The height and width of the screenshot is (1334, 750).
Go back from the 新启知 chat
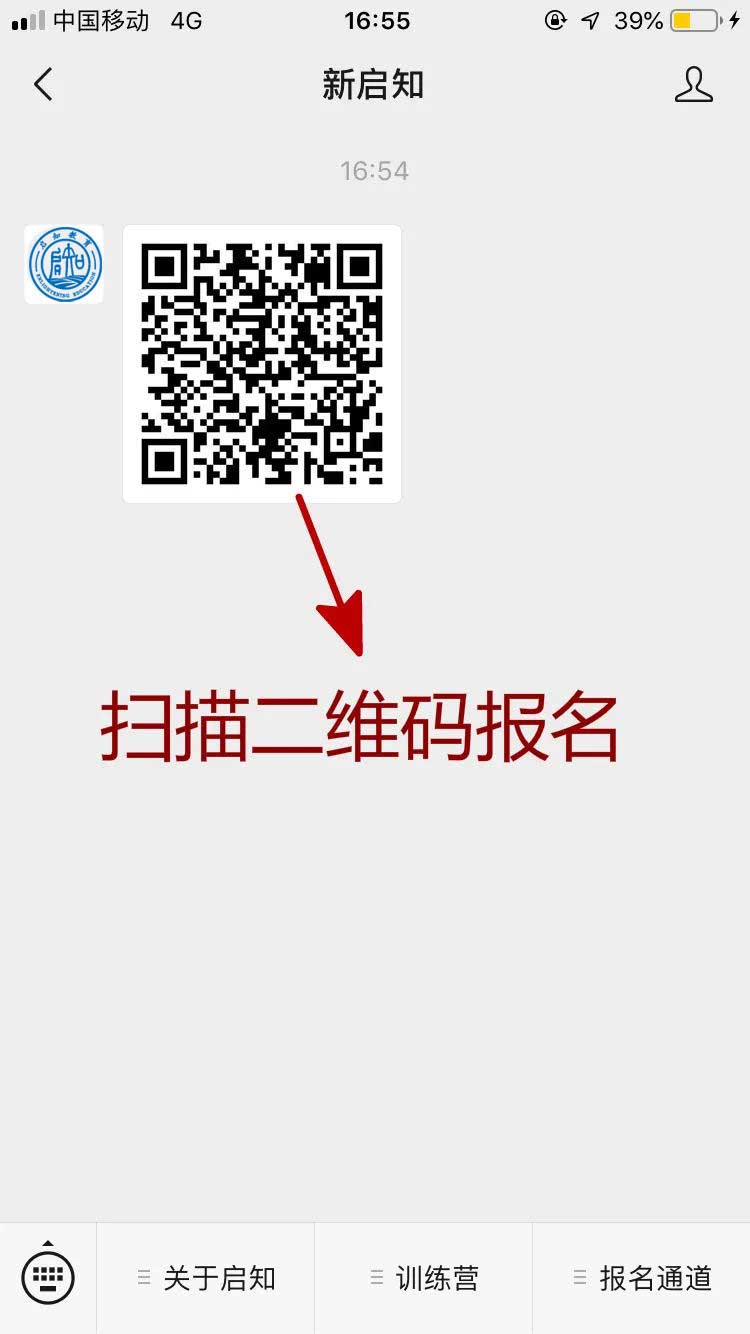coord(42,85)
